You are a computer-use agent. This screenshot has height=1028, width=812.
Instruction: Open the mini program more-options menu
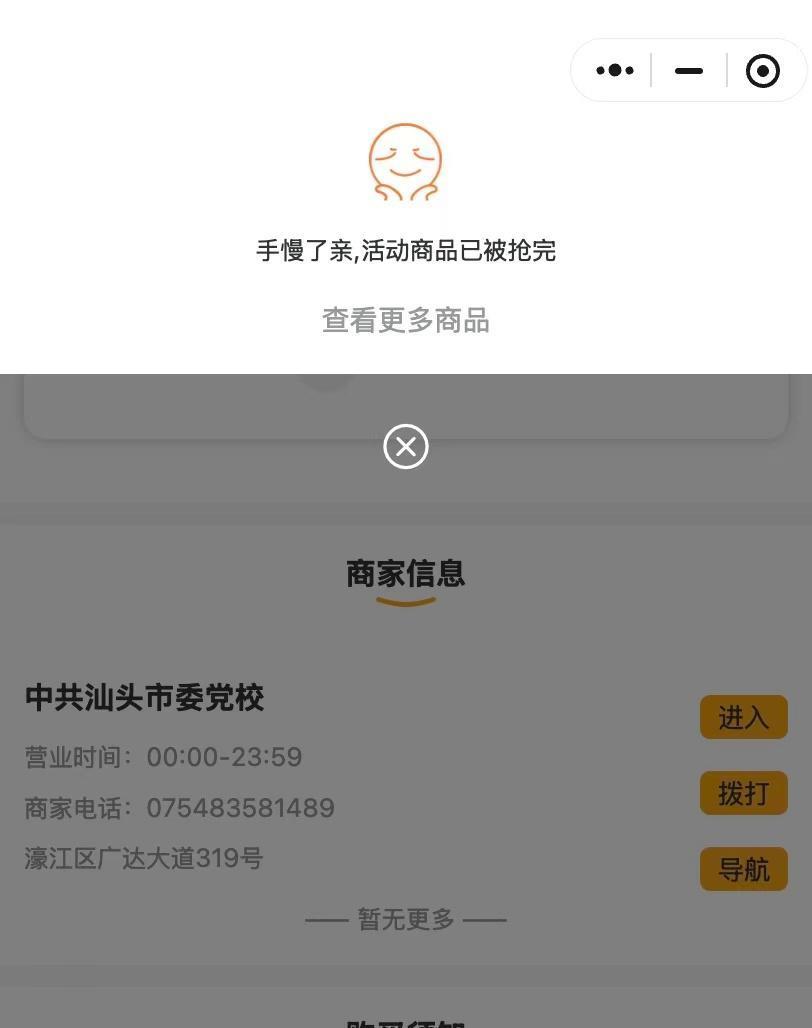click(x=614, y=70)
